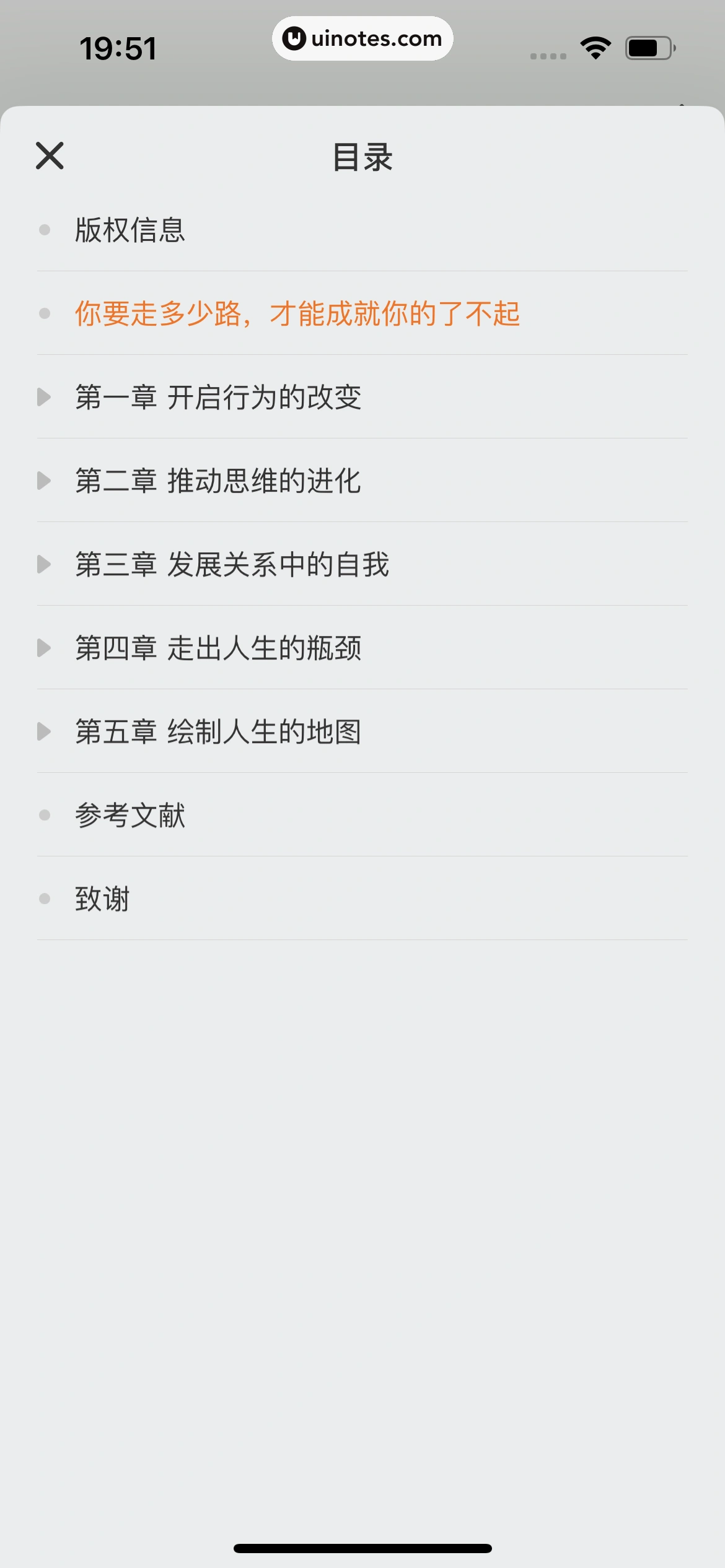The height and width of the screenshot is (1568, 725).
Task: Tap the Wi-Fi icon in the status bar
Action: pos(595,48)
